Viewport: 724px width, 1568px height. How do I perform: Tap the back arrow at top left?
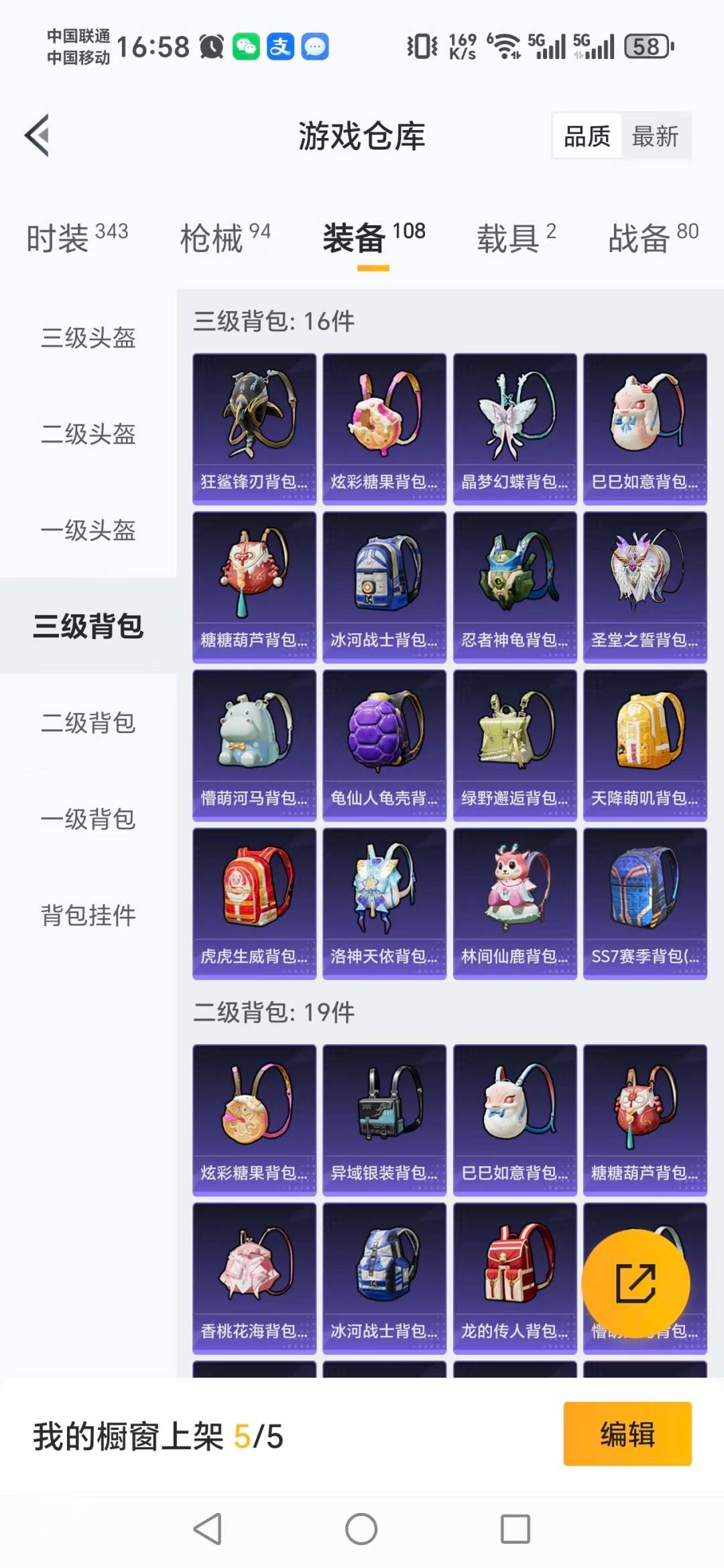[x=38, y=134]
